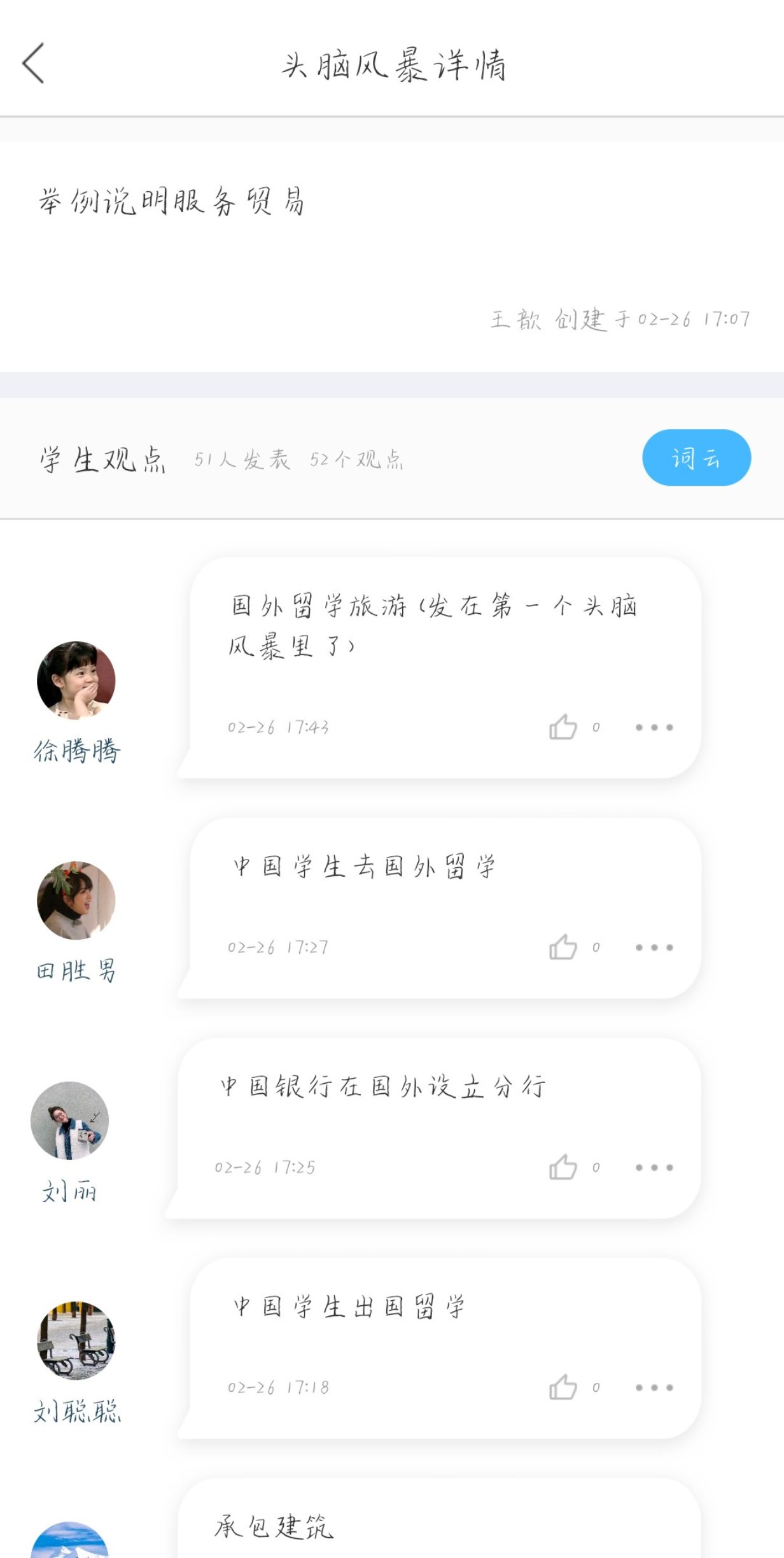View 徐腾腾's profile avatar

coord(76,680)
